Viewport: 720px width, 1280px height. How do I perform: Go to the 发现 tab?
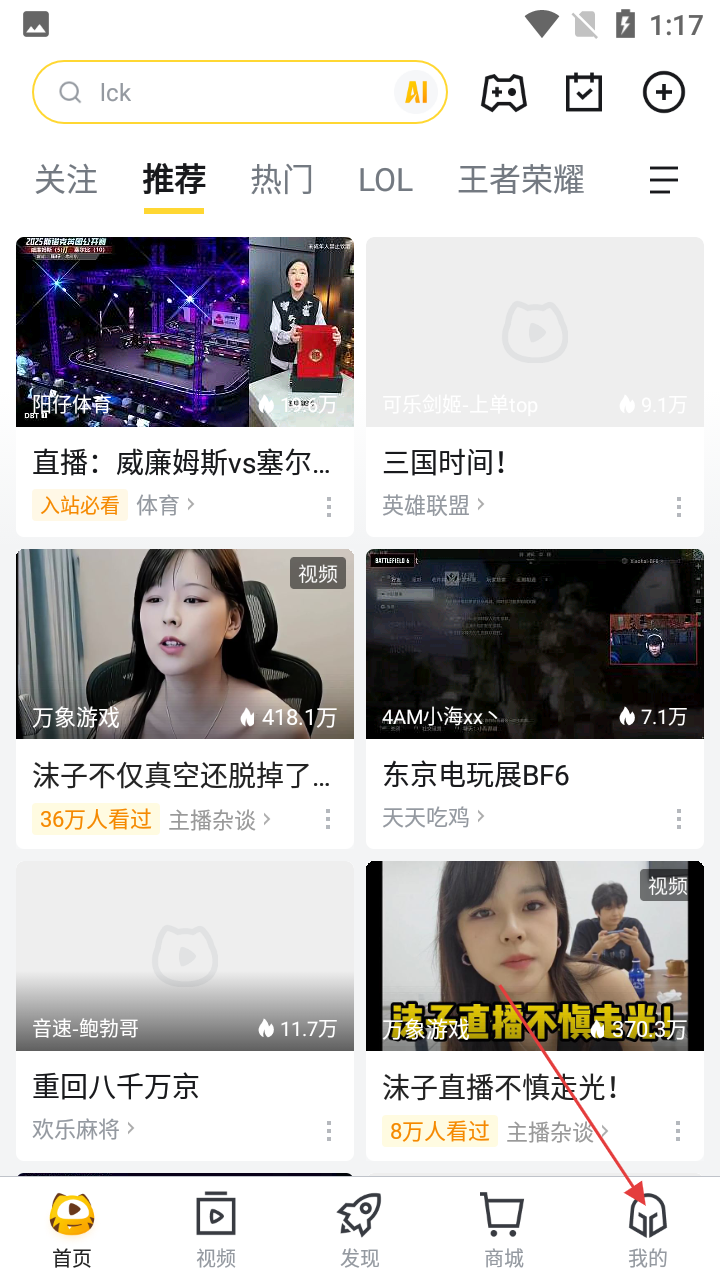pyautogui.click(x=360, y=1230)
